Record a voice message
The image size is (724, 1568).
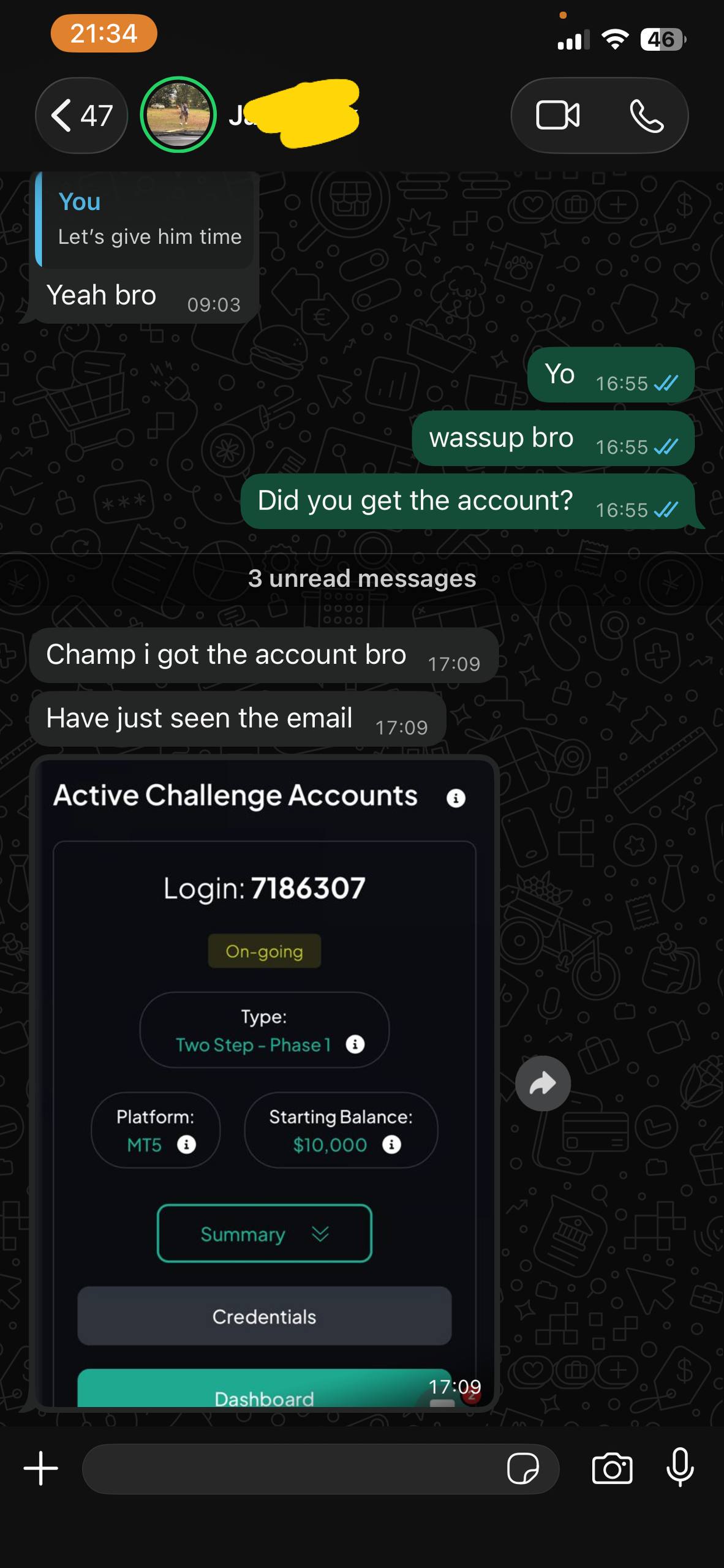click(x=680, y=1468)
